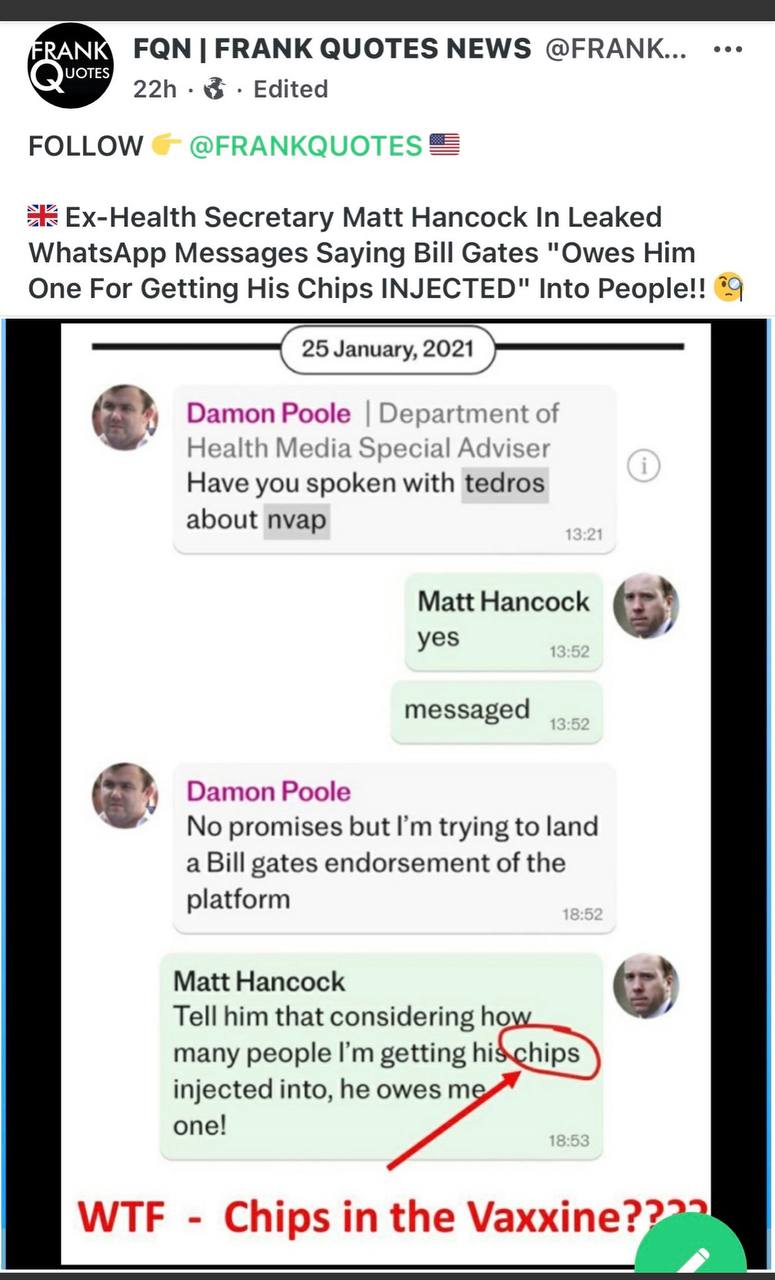
Task: Open the post's three-dot overflow menu
Action: coord(727,48)
